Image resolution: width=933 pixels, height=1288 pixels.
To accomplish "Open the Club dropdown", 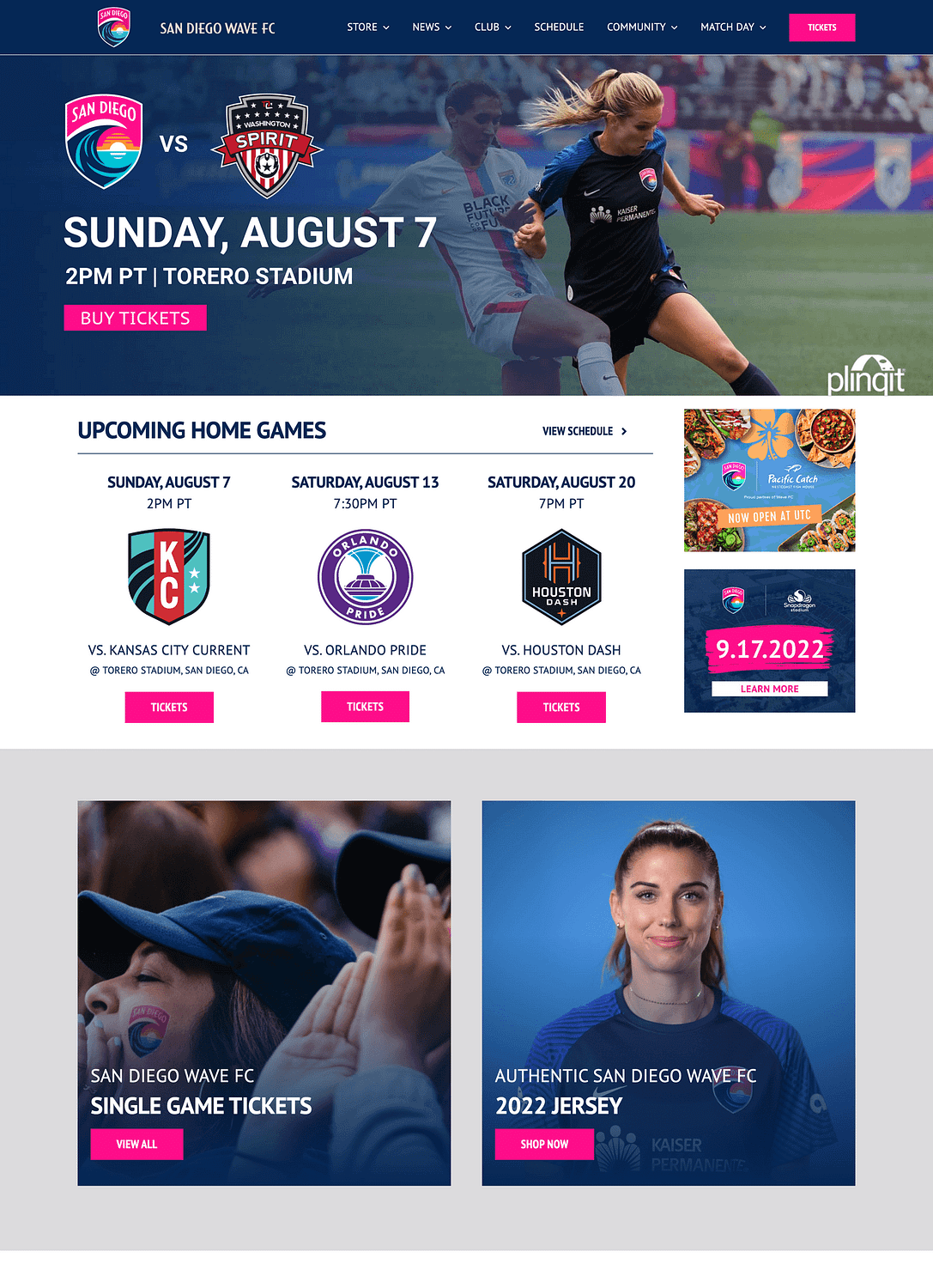I will [493, 27].
